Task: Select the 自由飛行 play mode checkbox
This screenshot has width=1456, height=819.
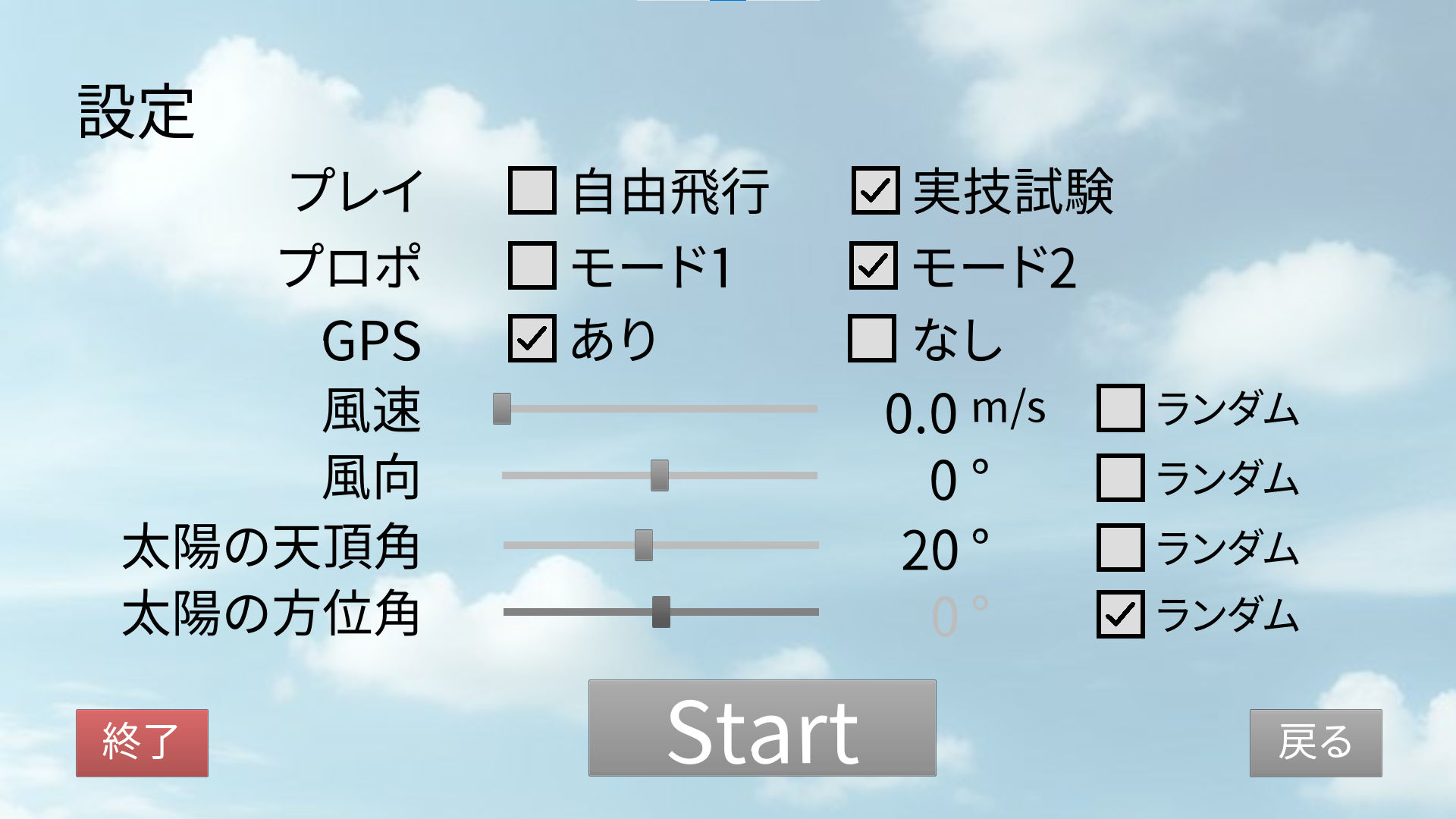Action: click(x=532, y=191)
